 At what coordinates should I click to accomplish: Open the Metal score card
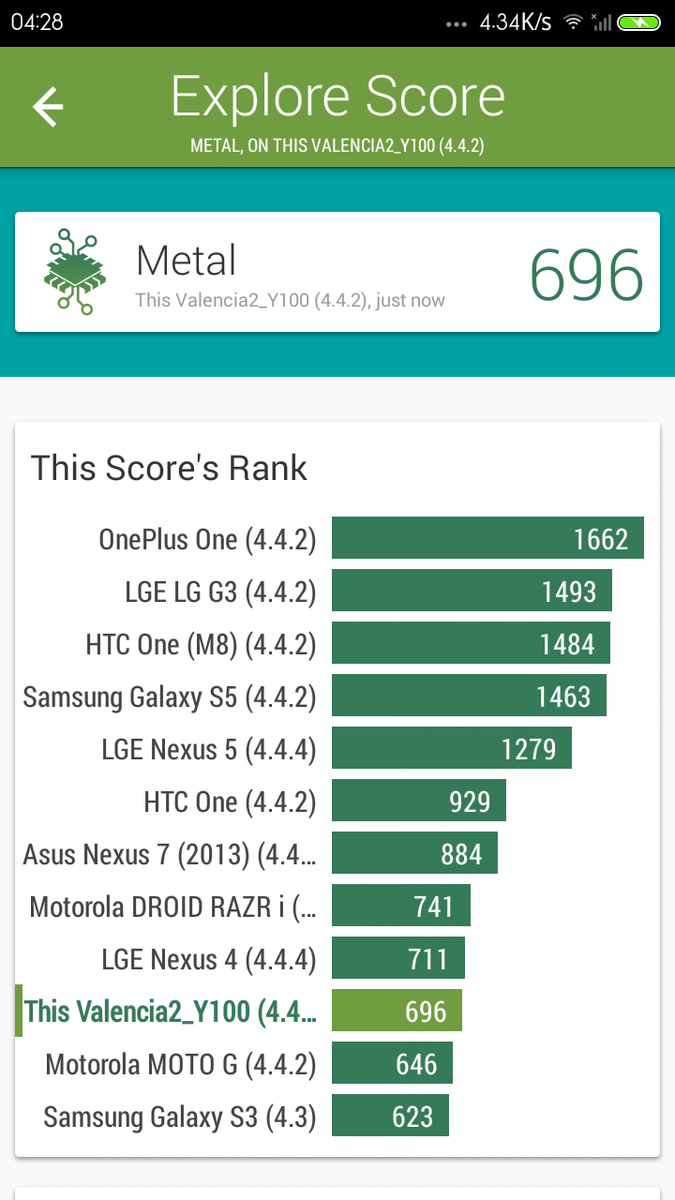(337, 272)
